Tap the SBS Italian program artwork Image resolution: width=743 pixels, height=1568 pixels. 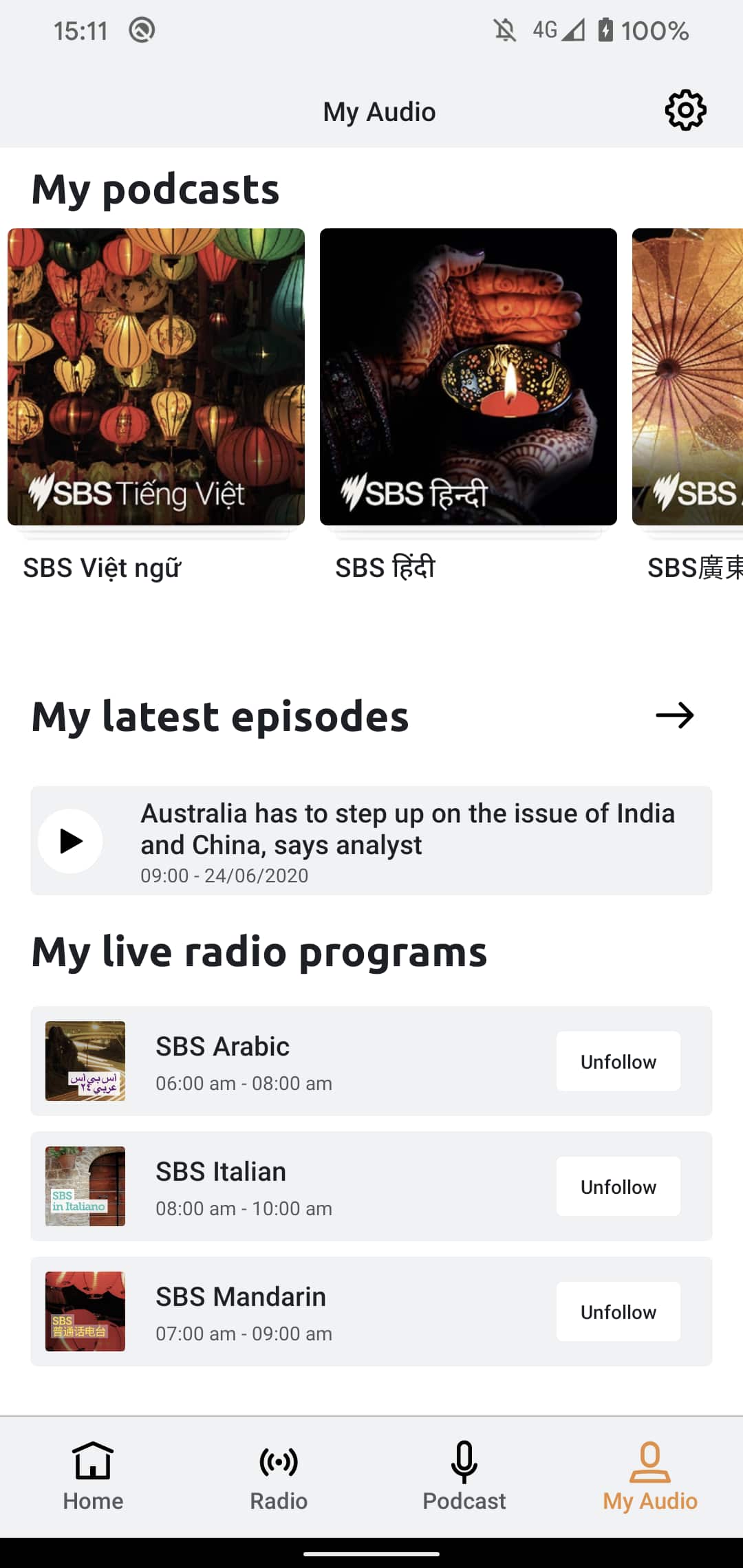[85, 1186]
